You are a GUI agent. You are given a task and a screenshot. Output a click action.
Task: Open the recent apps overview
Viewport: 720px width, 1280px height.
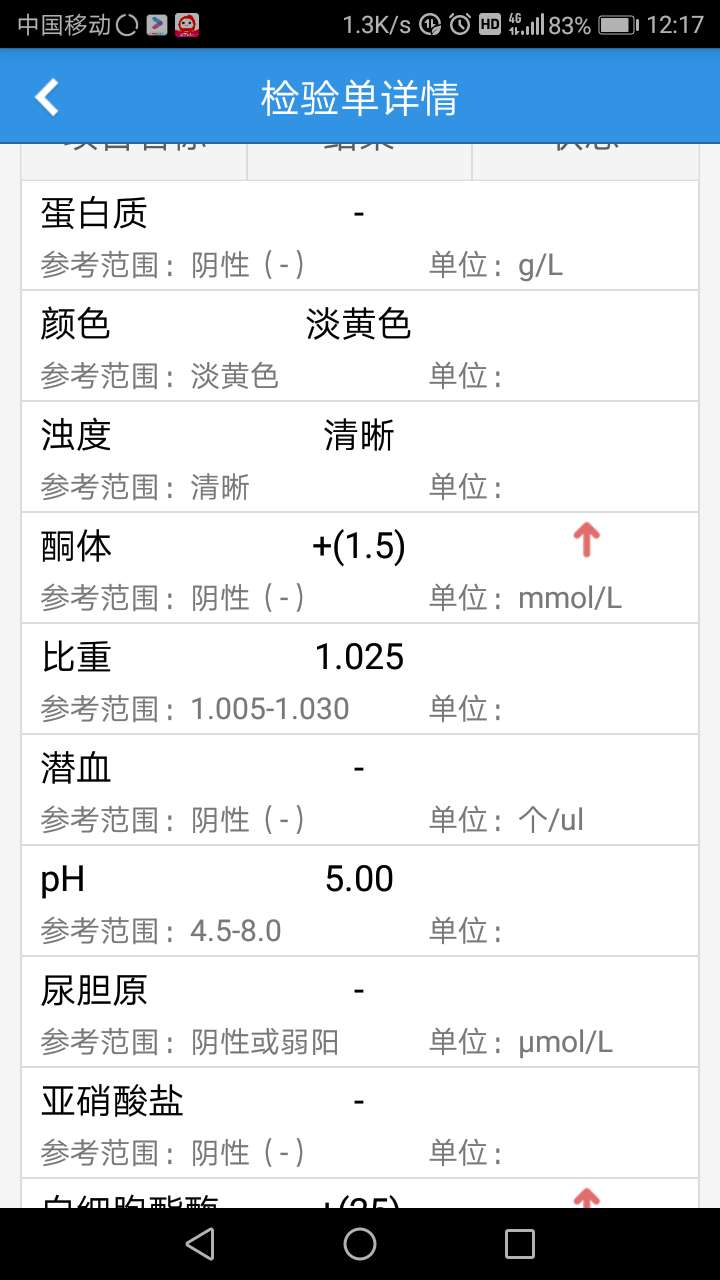point(520,1243)
